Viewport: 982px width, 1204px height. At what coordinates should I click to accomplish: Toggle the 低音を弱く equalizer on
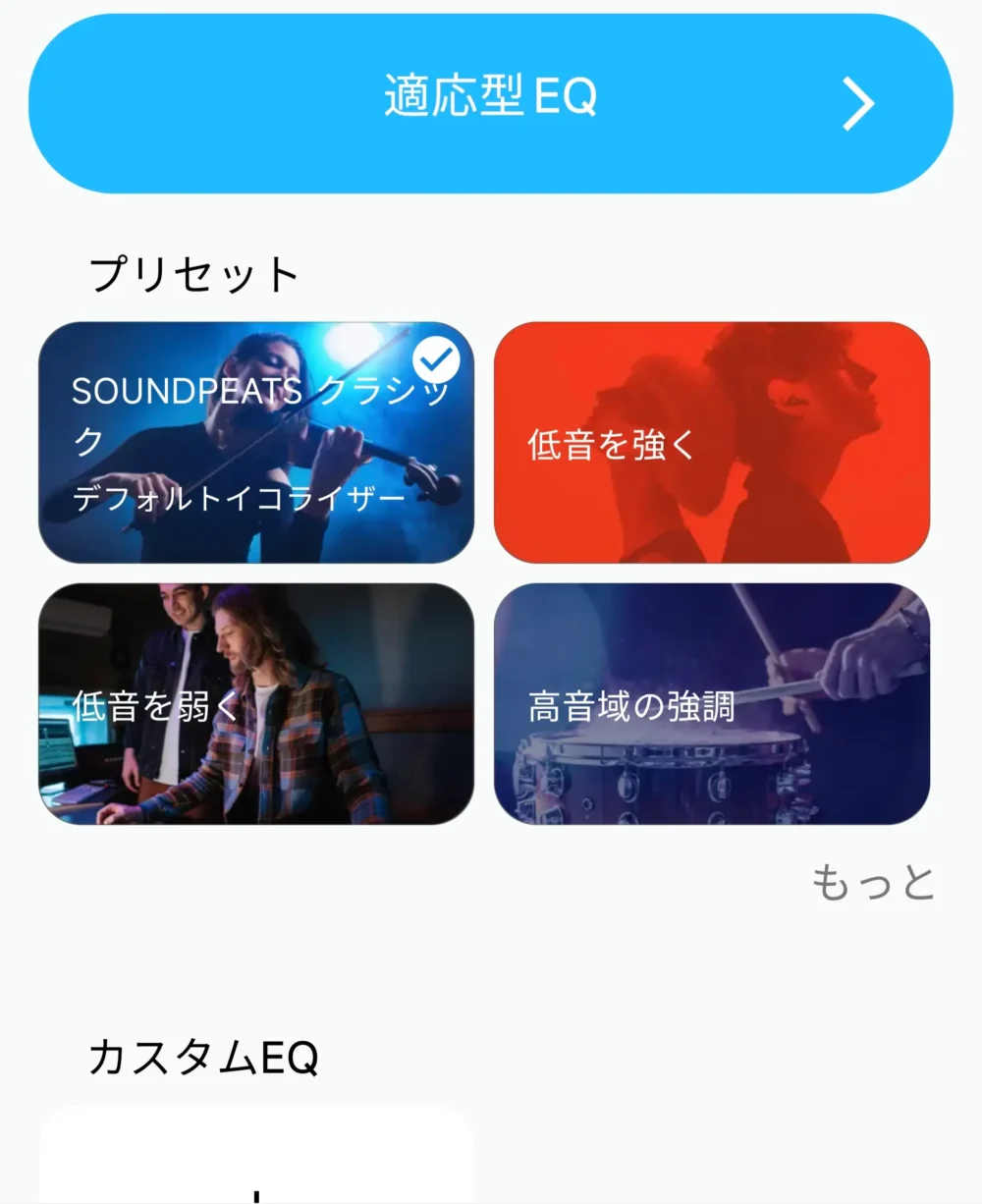point(255,706)
